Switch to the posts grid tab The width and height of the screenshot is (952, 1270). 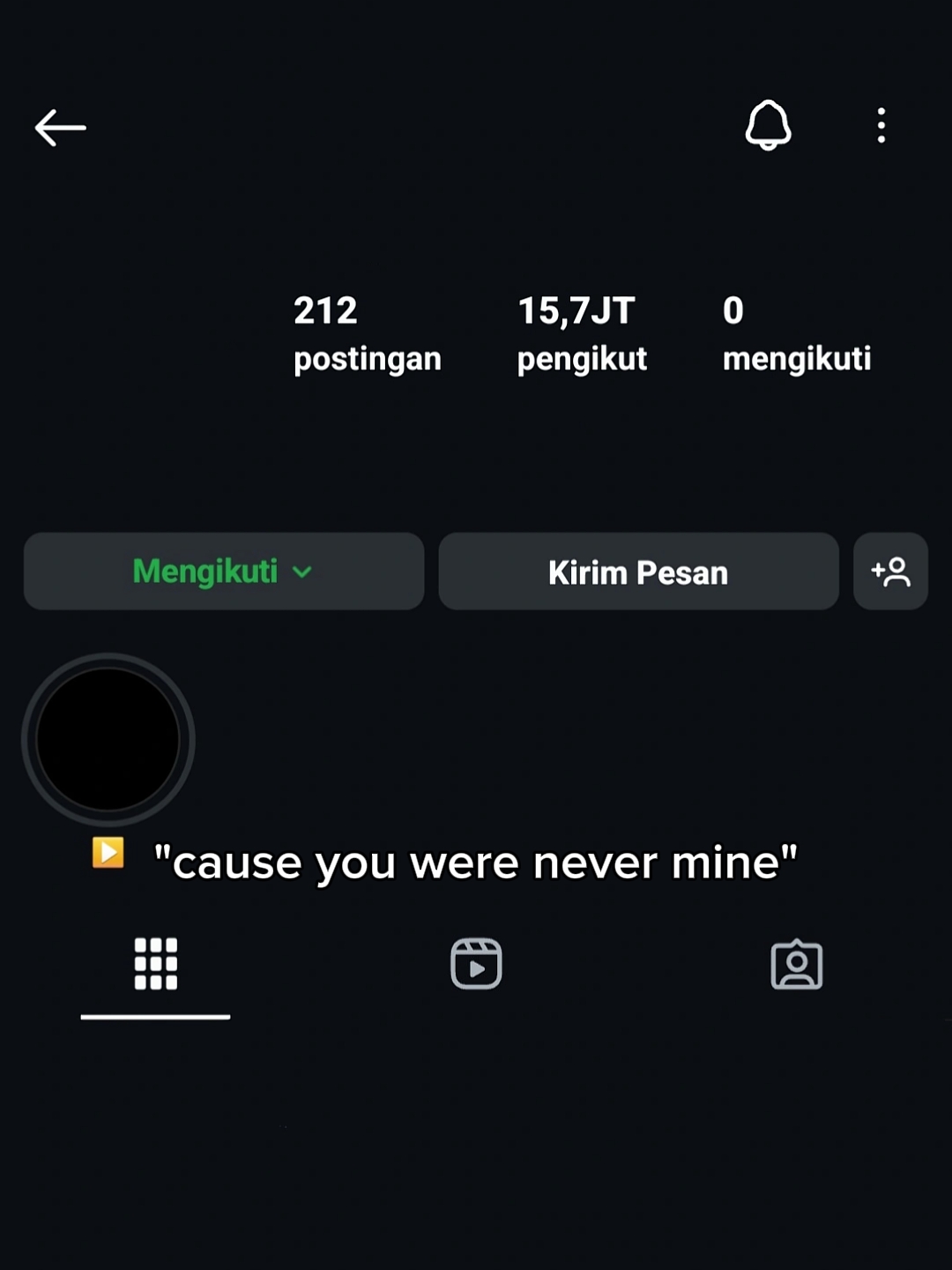tap(156, 964)
